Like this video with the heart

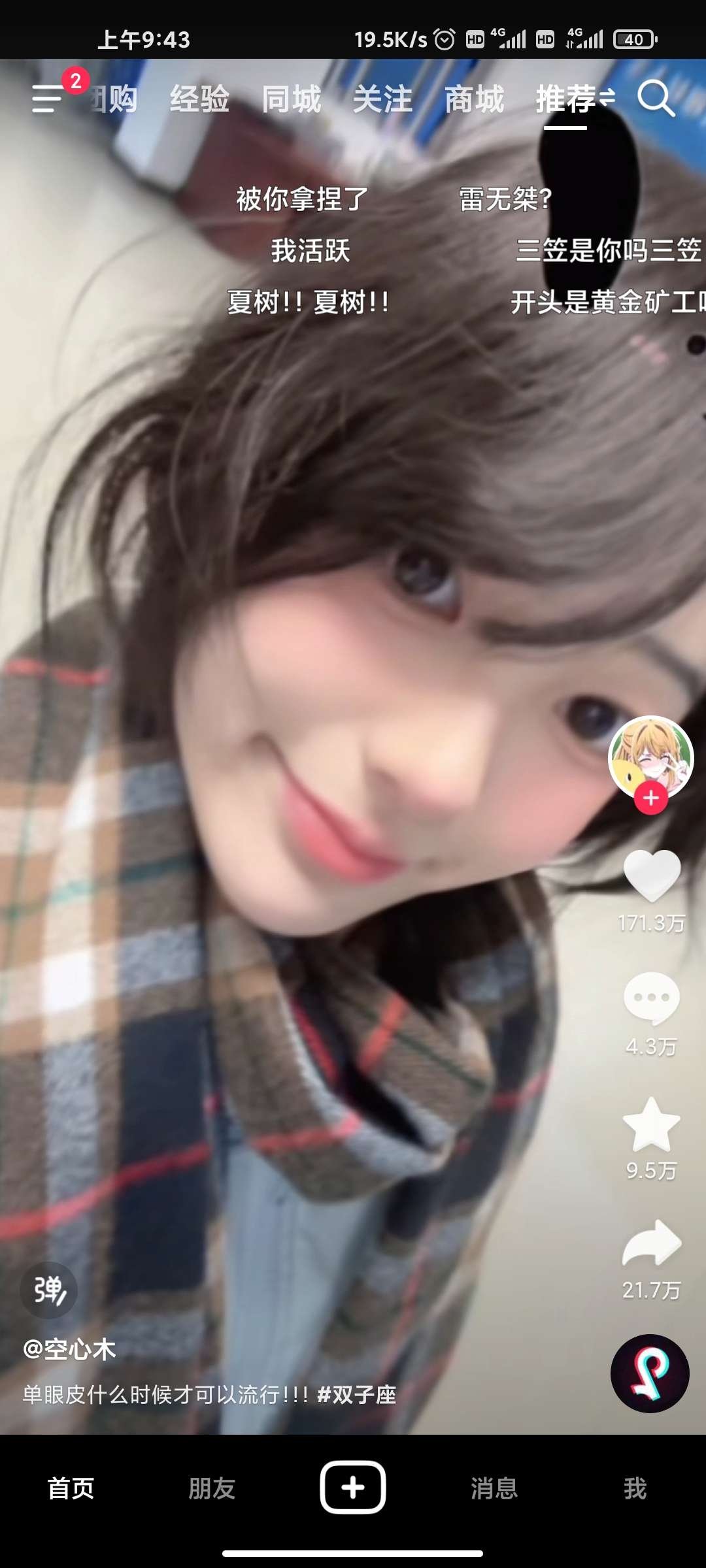pos(652,875)
